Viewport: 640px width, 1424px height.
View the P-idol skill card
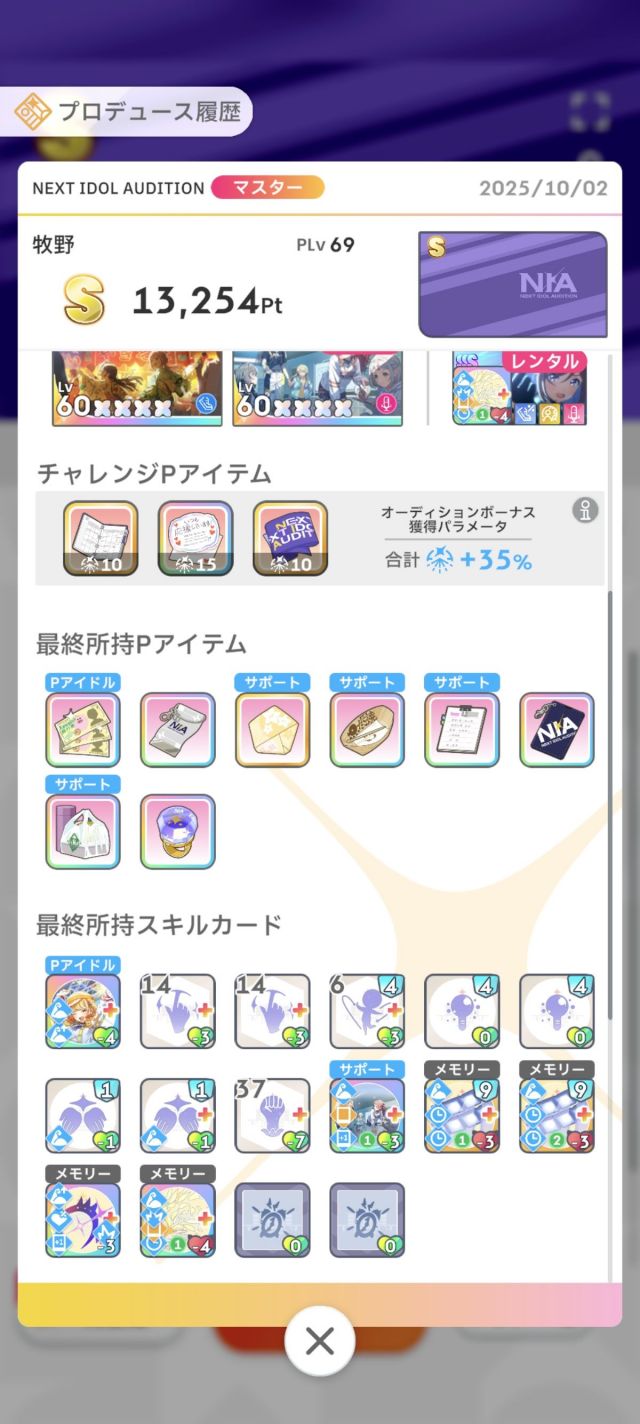click(83, 1011)
